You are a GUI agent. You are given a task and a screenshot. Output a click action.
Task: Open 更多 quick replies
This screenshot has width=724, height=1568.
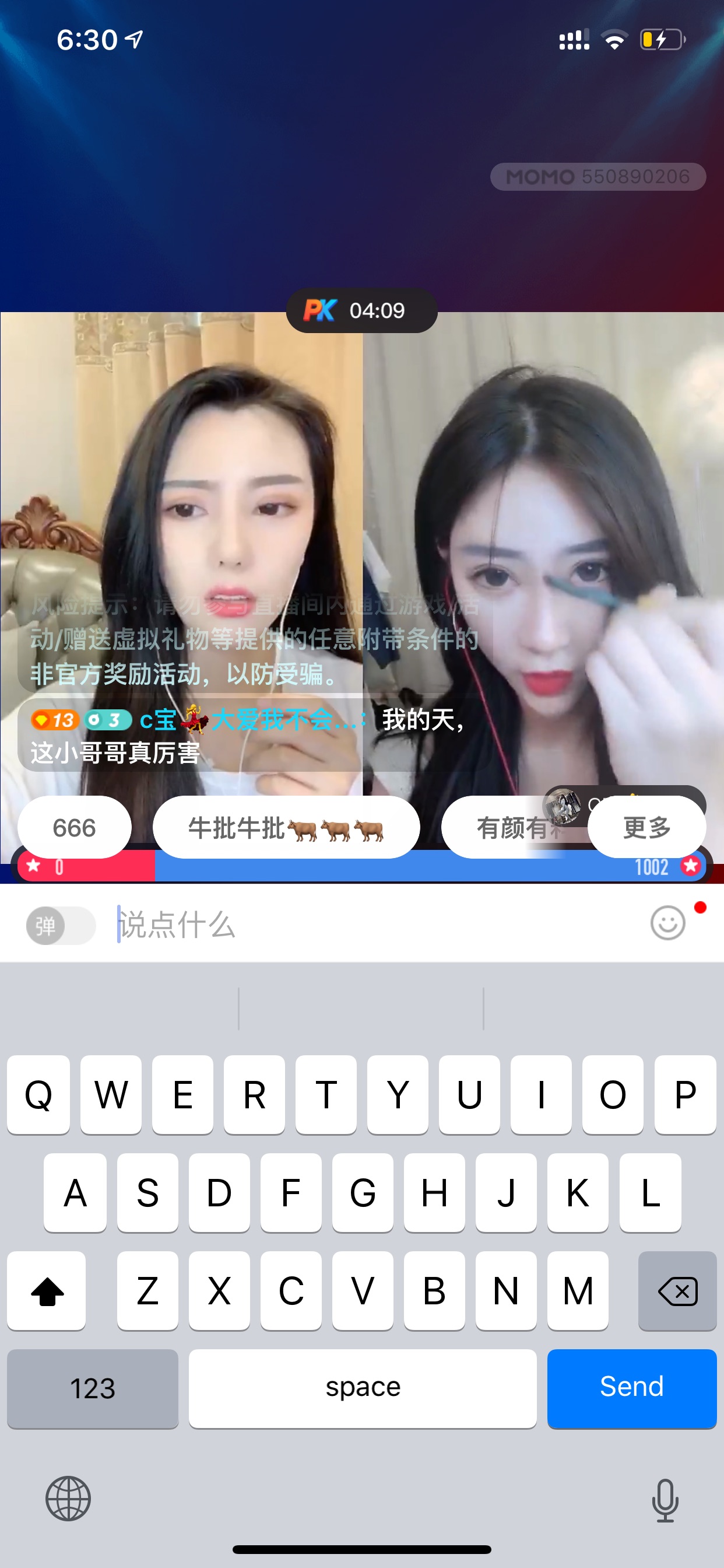click(646, 827)
